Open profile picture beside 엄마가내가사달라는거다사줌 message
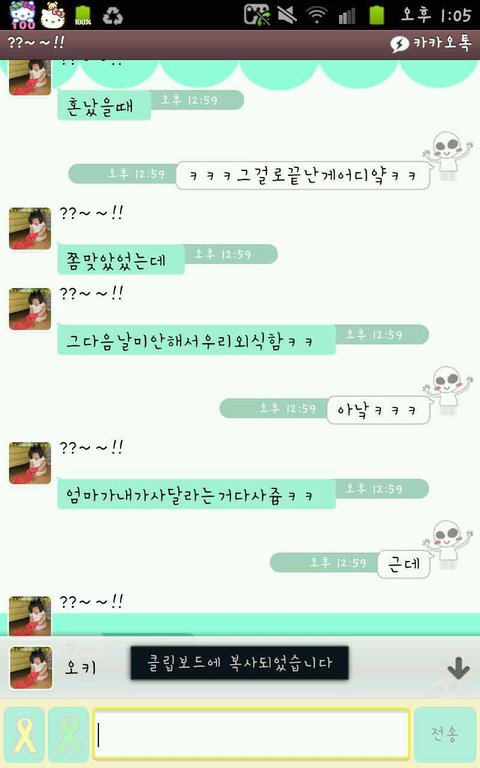This screenshot has height=768, width=480. pyautogui.click(x=30, y=463)
